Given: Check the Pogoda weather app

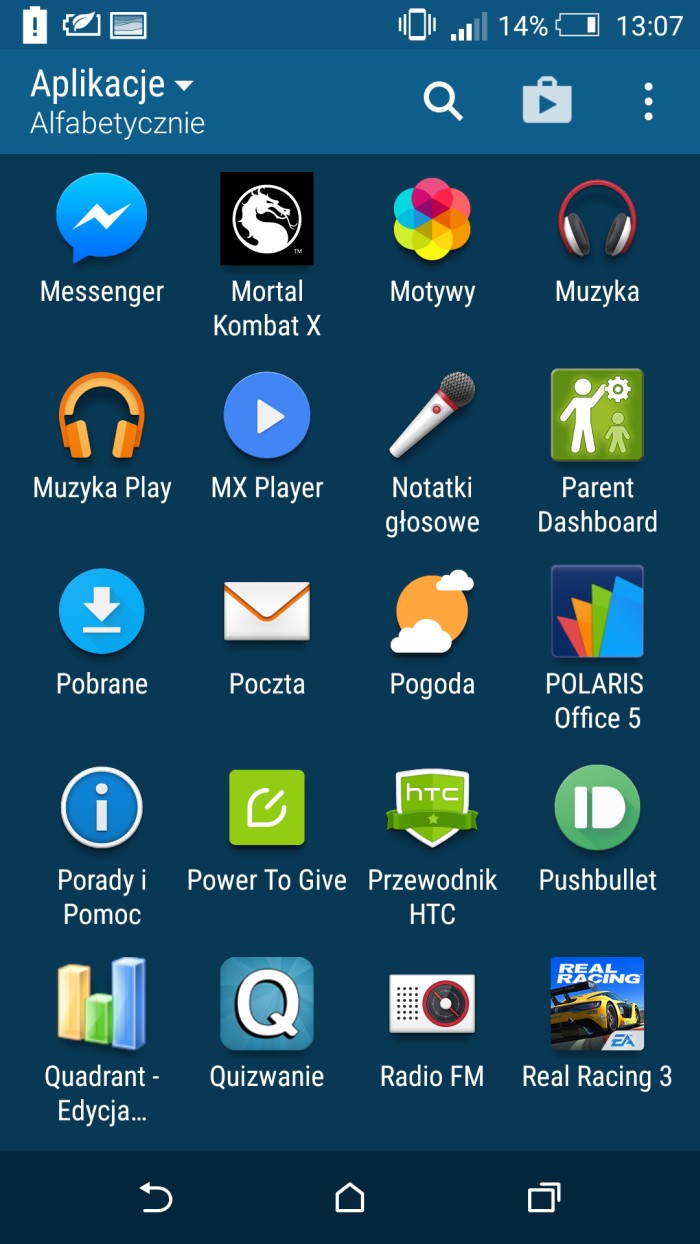Looking at the screenshot, I should click(x=432, y=612).
